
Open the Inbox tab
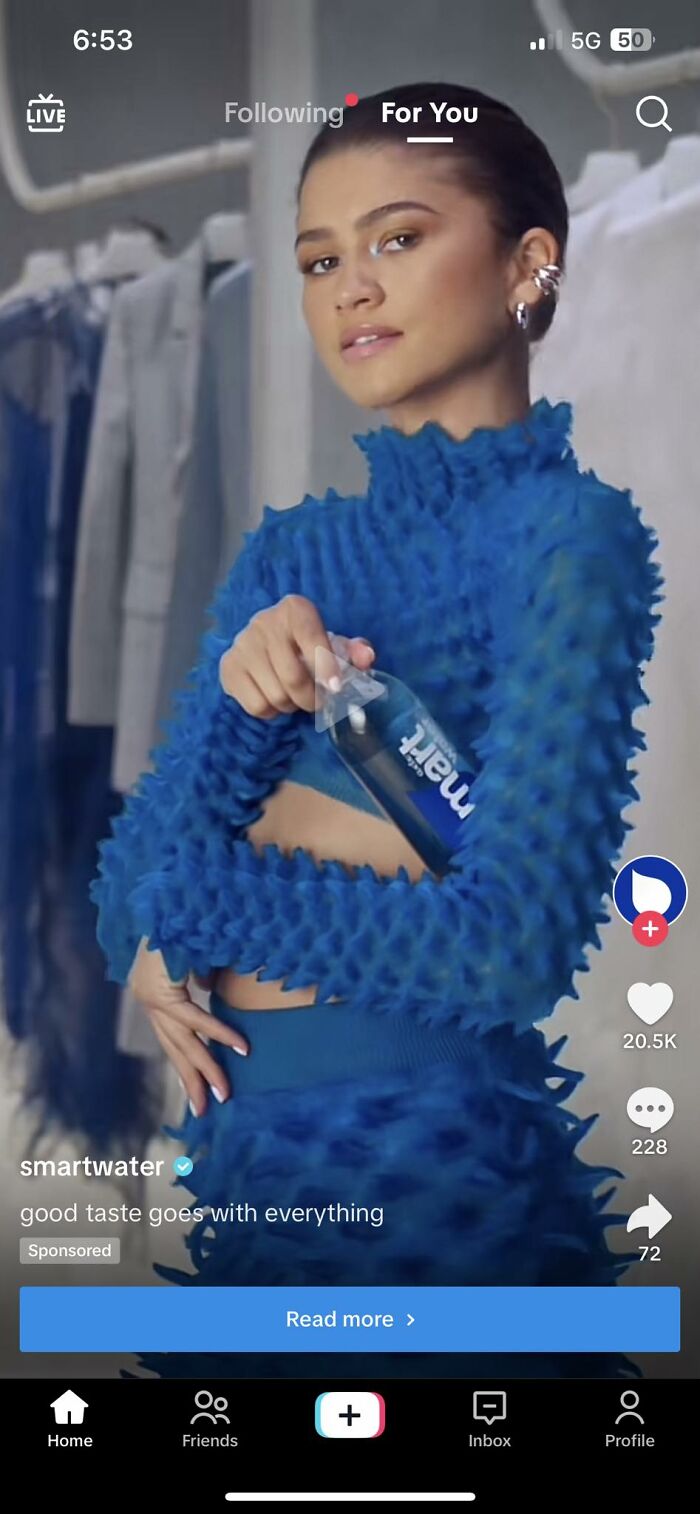click(x=490, y=1419)
